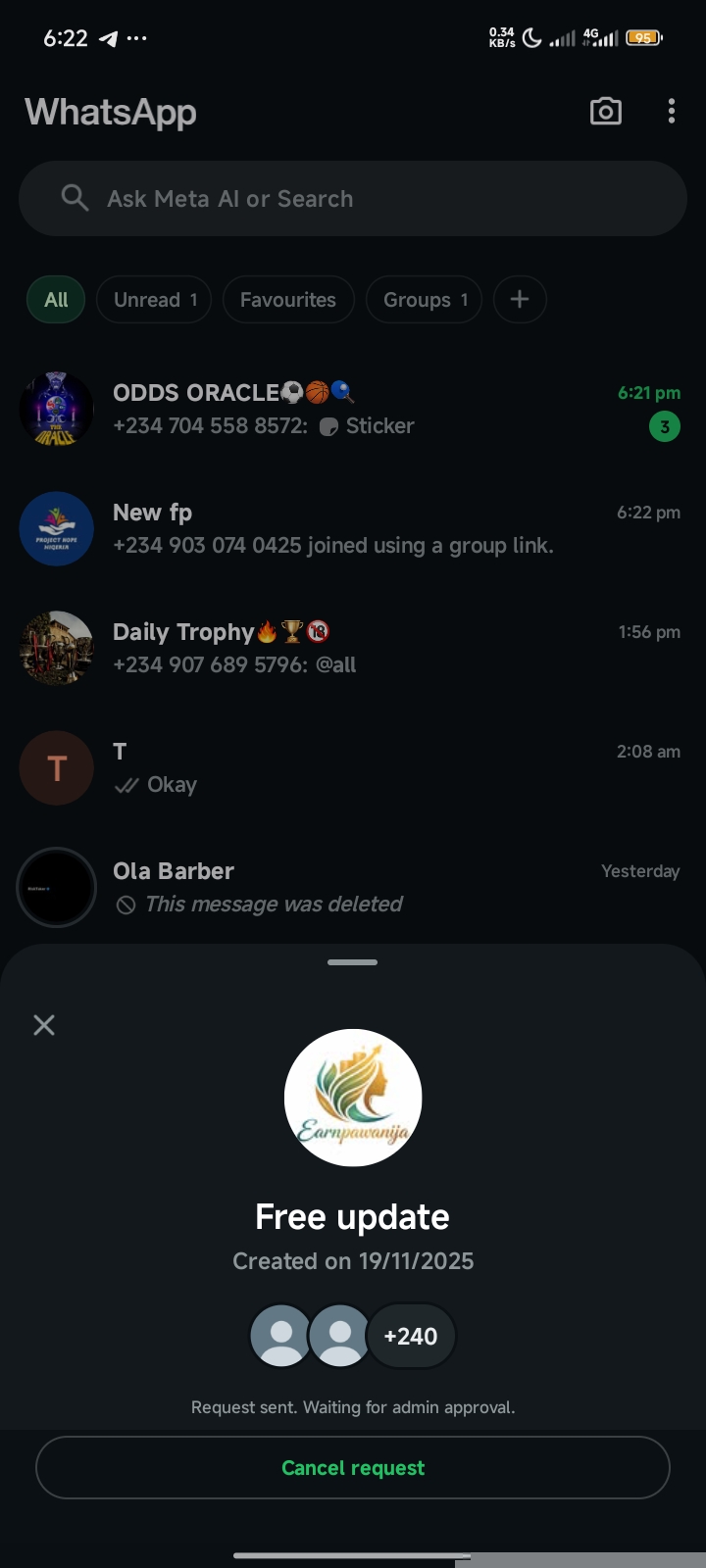Open the ODDS ORACLE group chat
The image size is (706, 1568).
[353, 410]
